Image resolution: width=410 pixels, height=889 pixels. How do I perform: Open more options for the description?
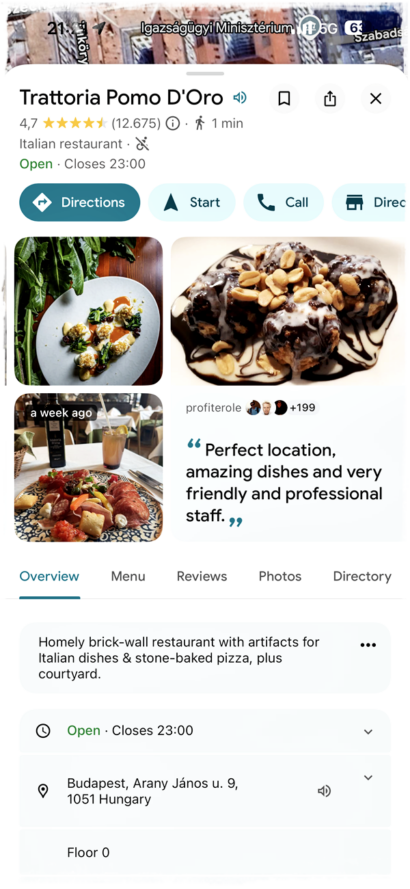pyautogui.click(x=368, y=645)
